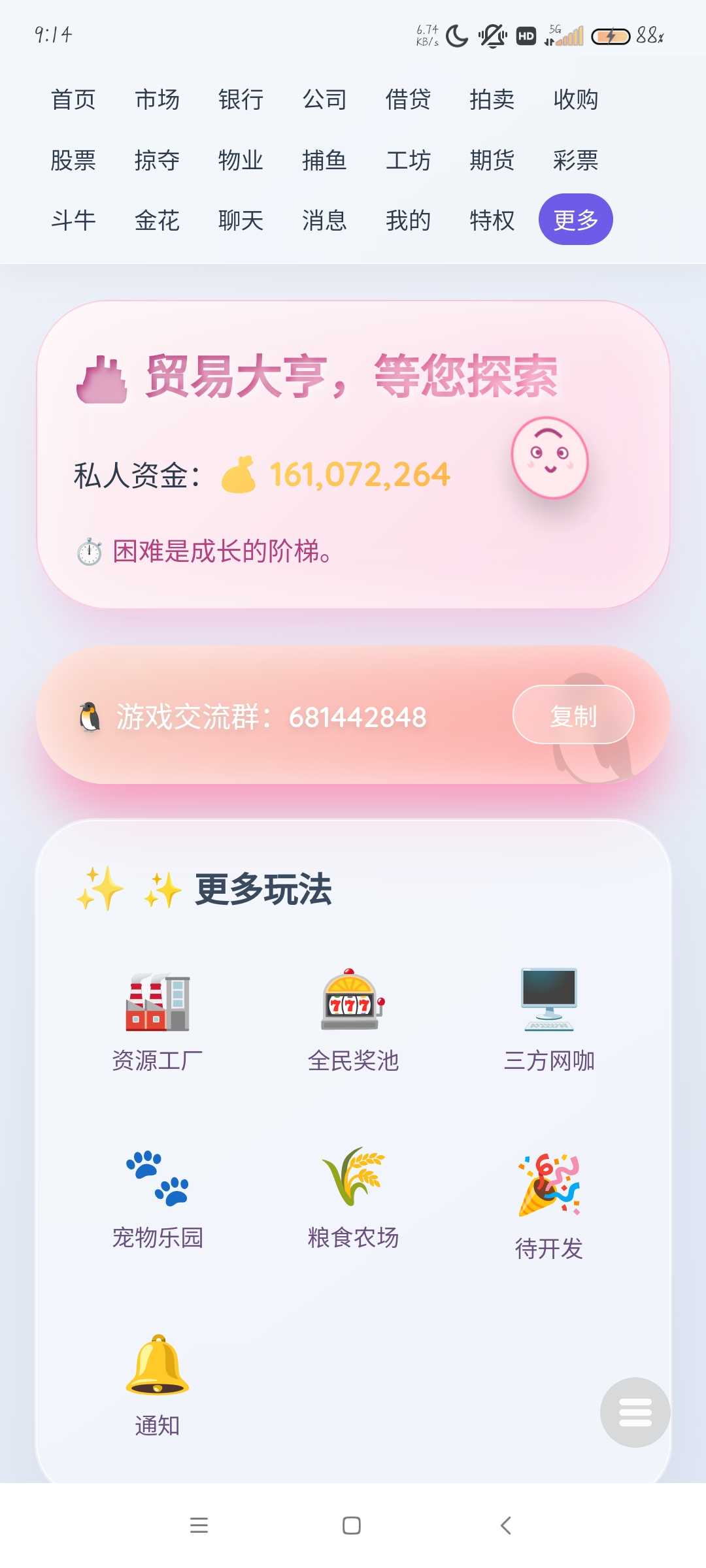This screenshot has height=1568, width=706.
Task: Open 资源工厂
Action: click(157, 1021)
